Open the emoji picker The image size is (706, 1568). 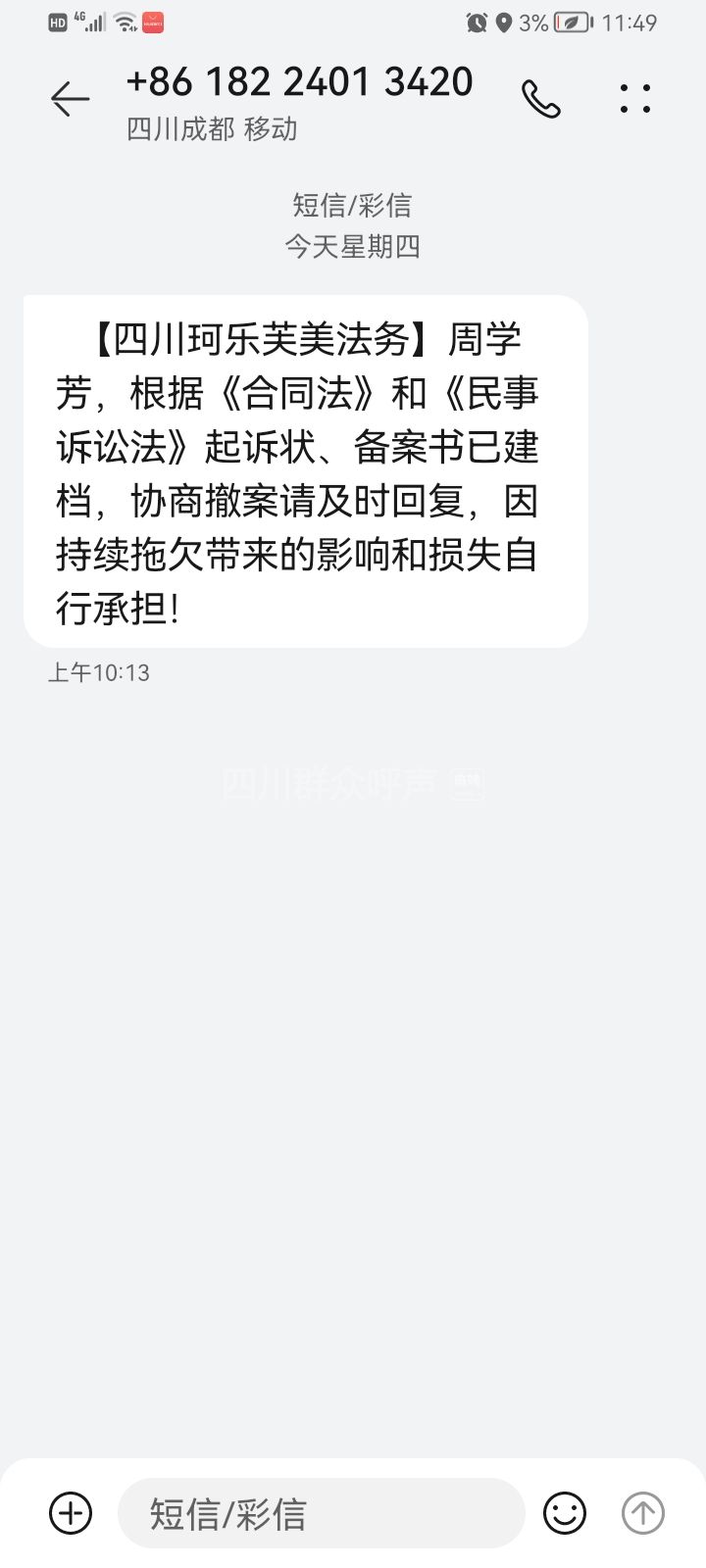[x=565, y=1513]
